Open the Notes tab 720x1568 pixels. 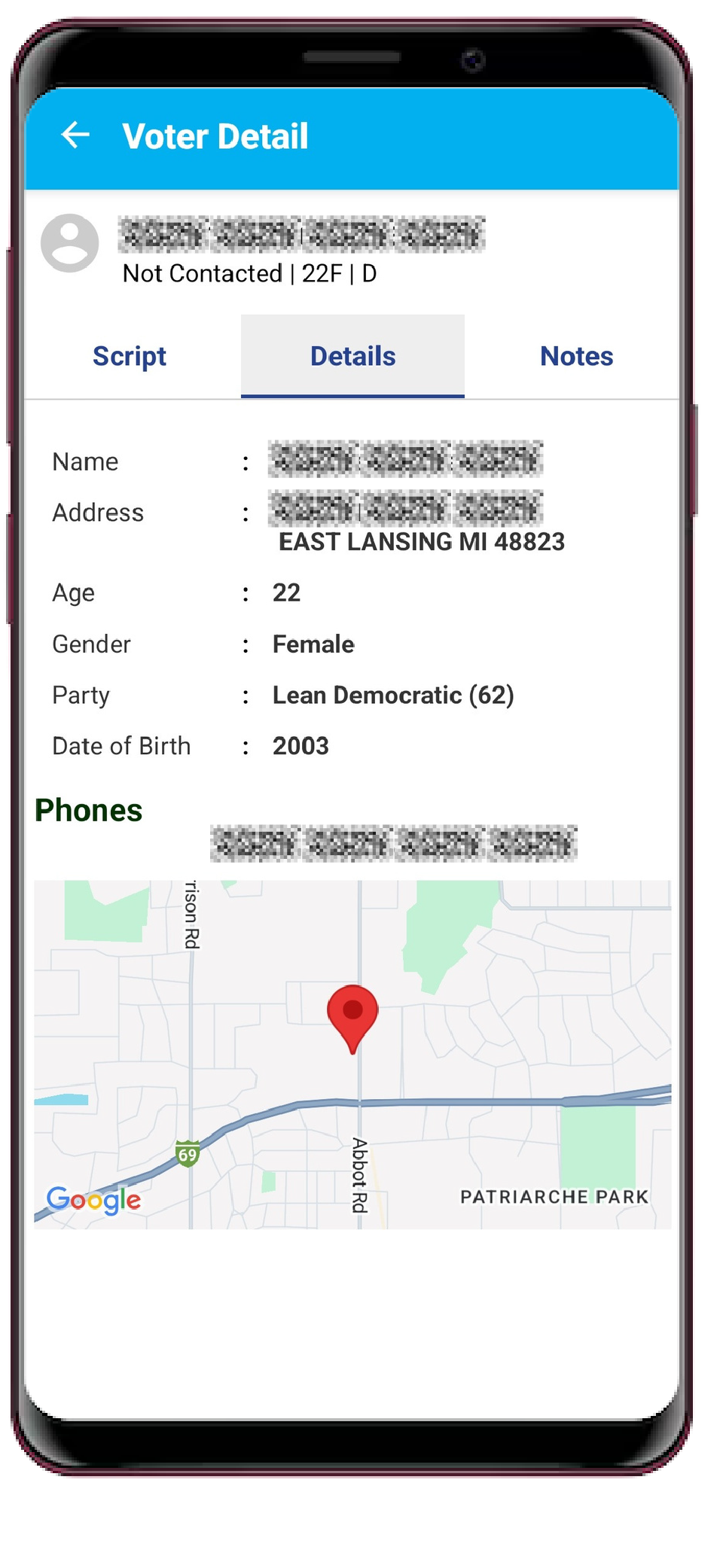(576, 355)
